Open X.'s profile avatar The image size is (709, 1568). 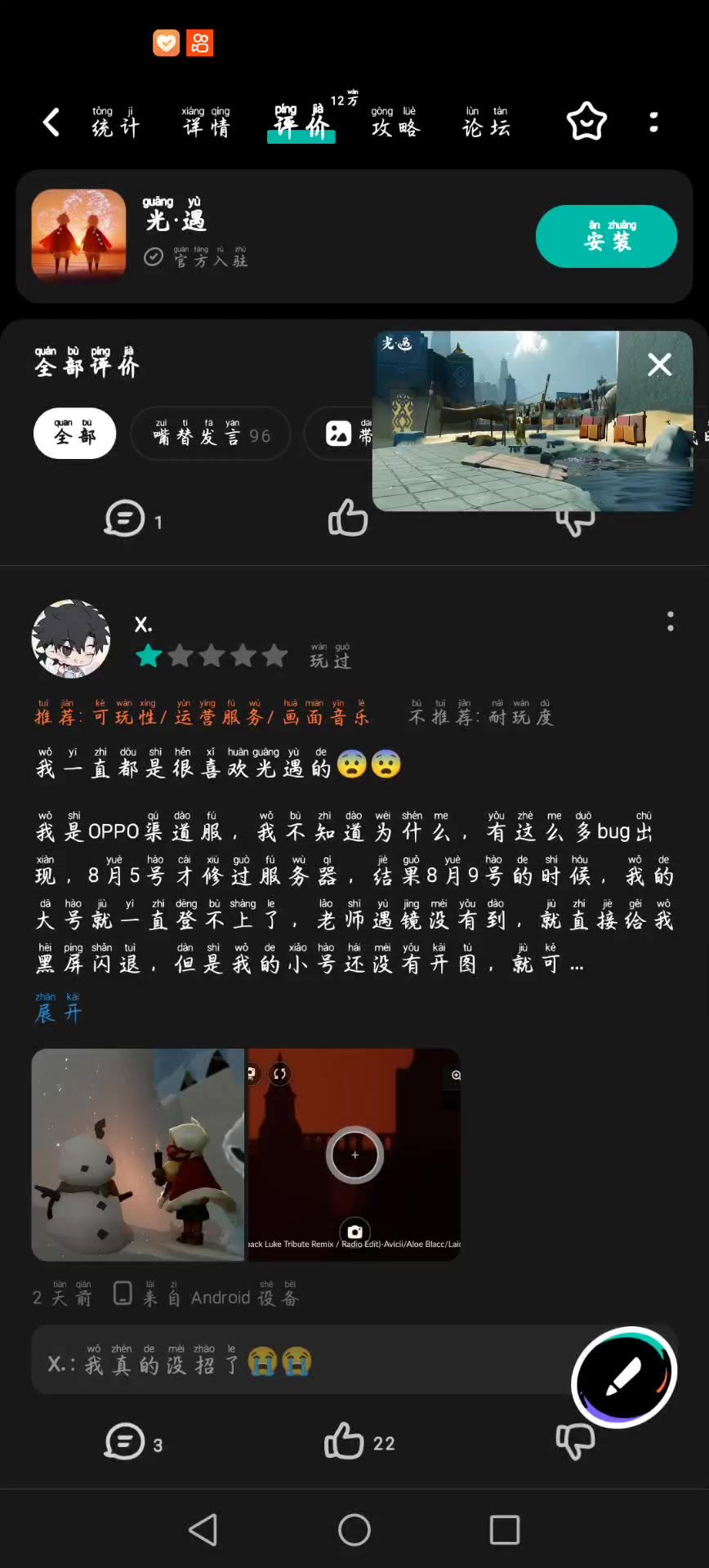click(x=71, y=639)
